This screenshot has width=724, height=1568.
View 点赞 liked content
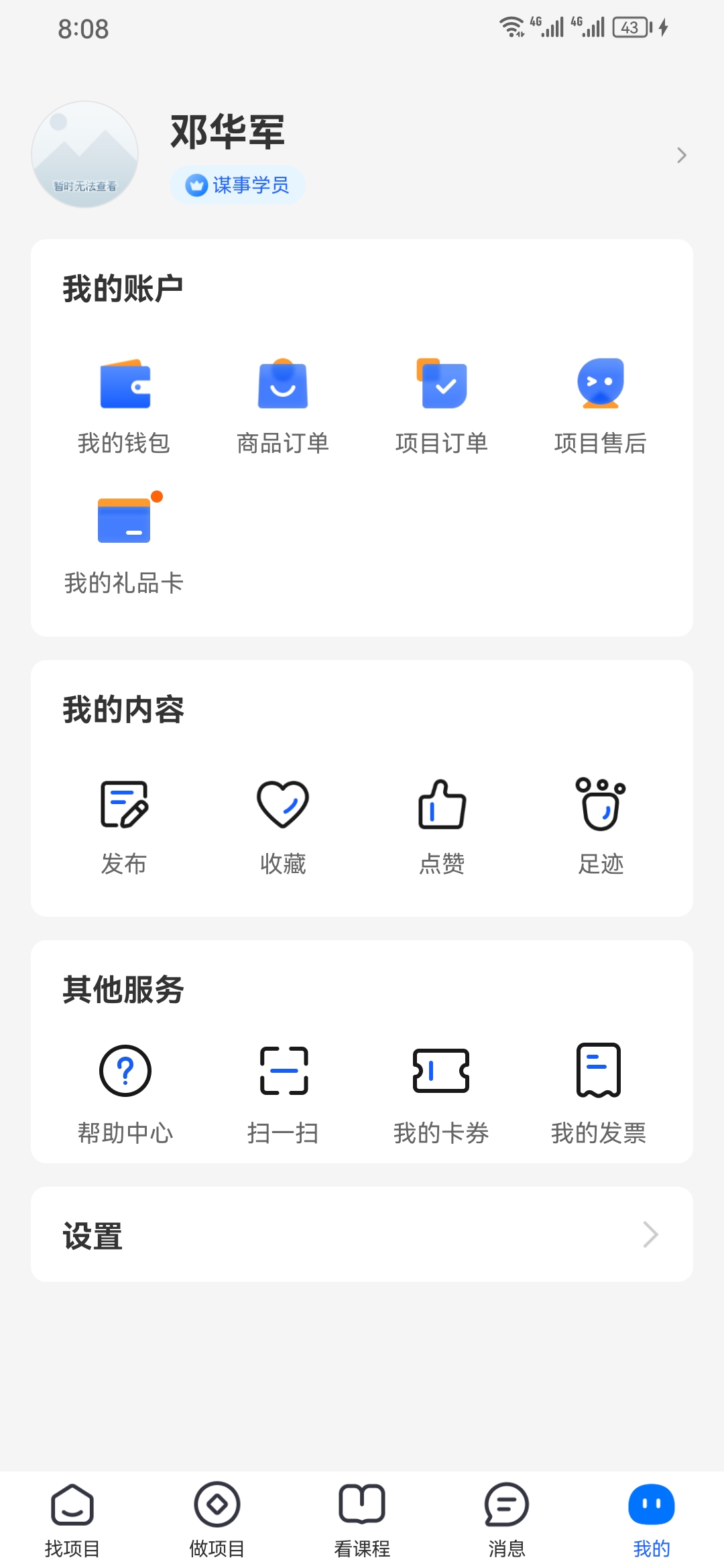(442, 826)
